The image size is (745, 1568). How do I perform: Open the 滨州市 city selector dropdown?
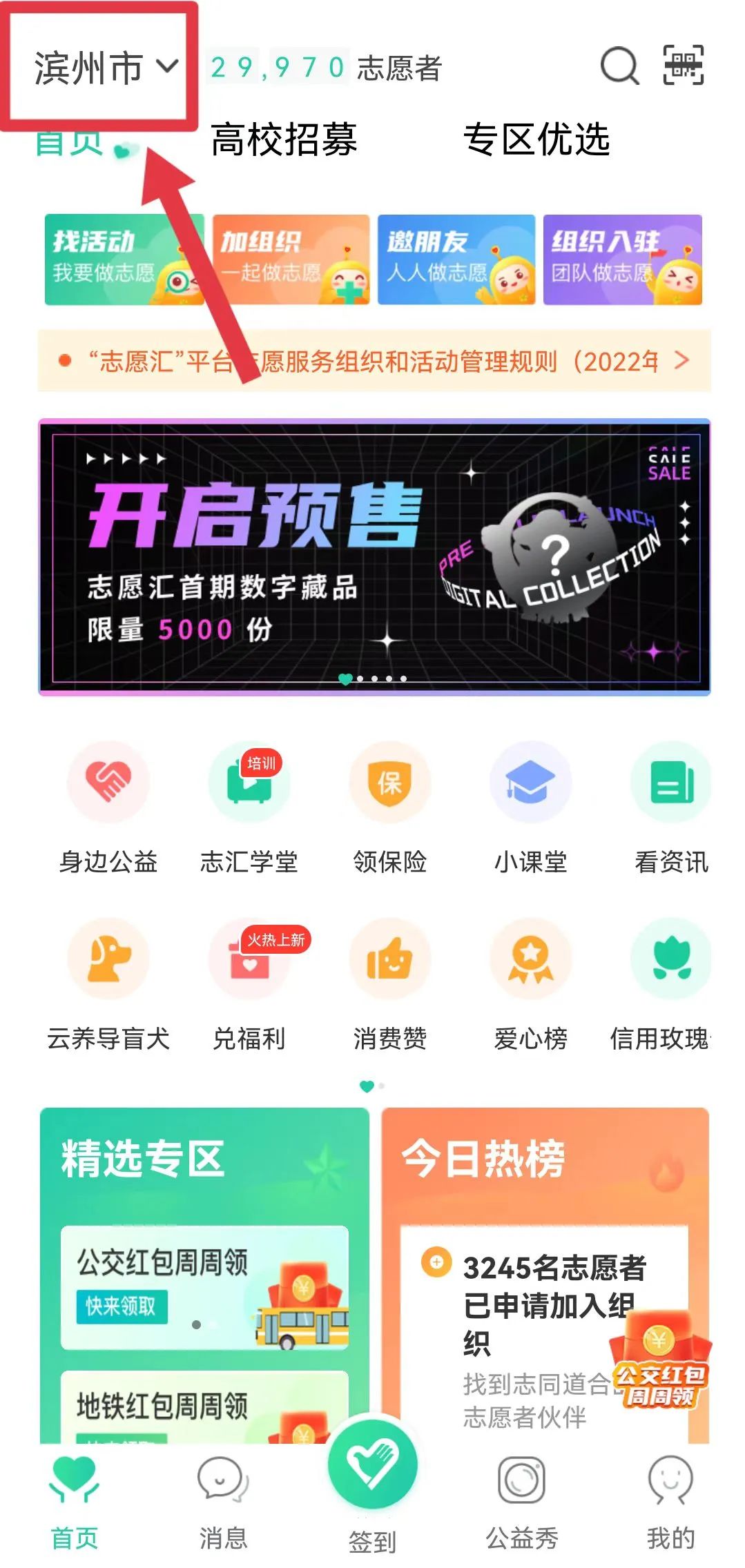[x=105, y=68]
